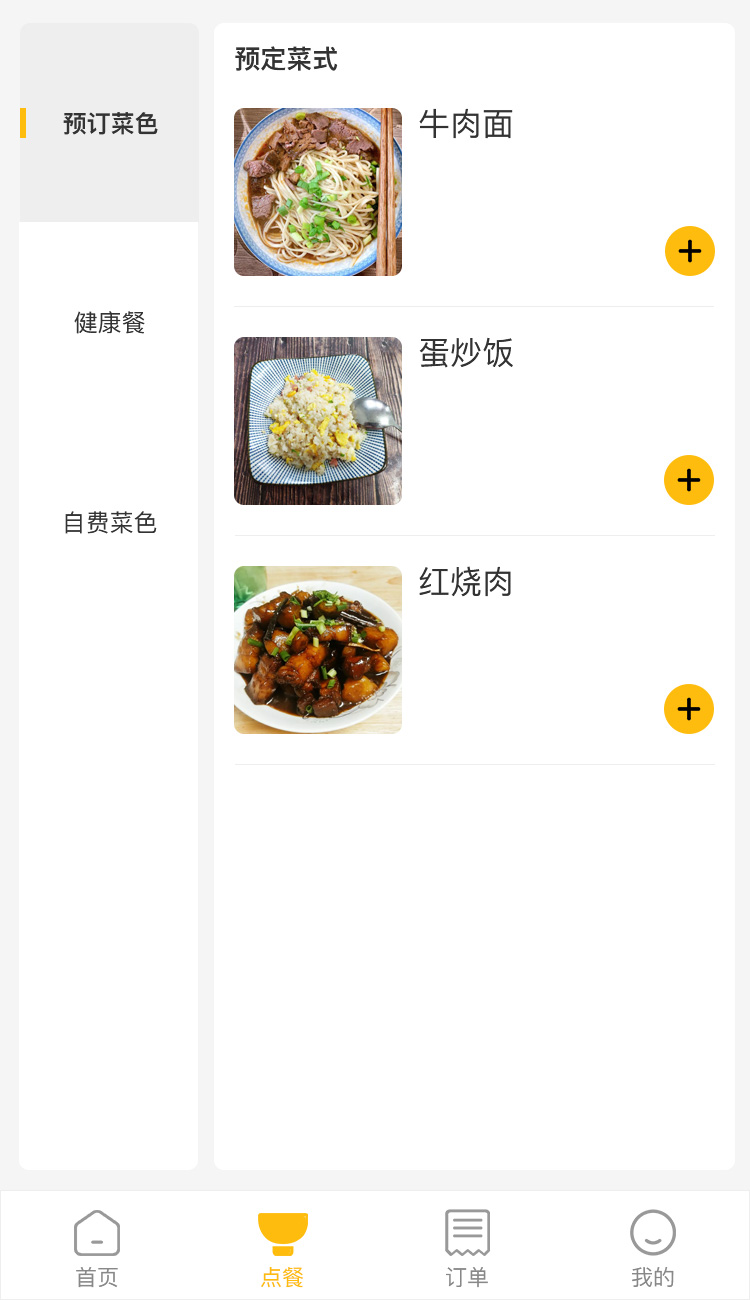750x1300 pixels.
Task: Open the 牛肉面 dish photo
Action: coord(318,192)
